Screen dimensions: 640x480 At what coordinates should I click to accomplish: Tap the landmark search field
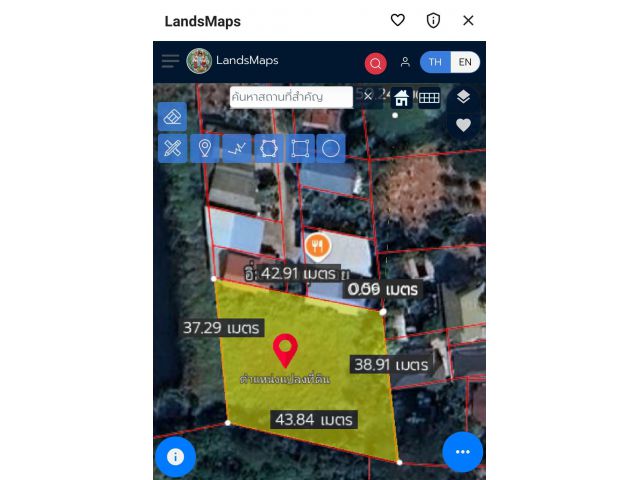pyautogui.click(x=291, y=97)
